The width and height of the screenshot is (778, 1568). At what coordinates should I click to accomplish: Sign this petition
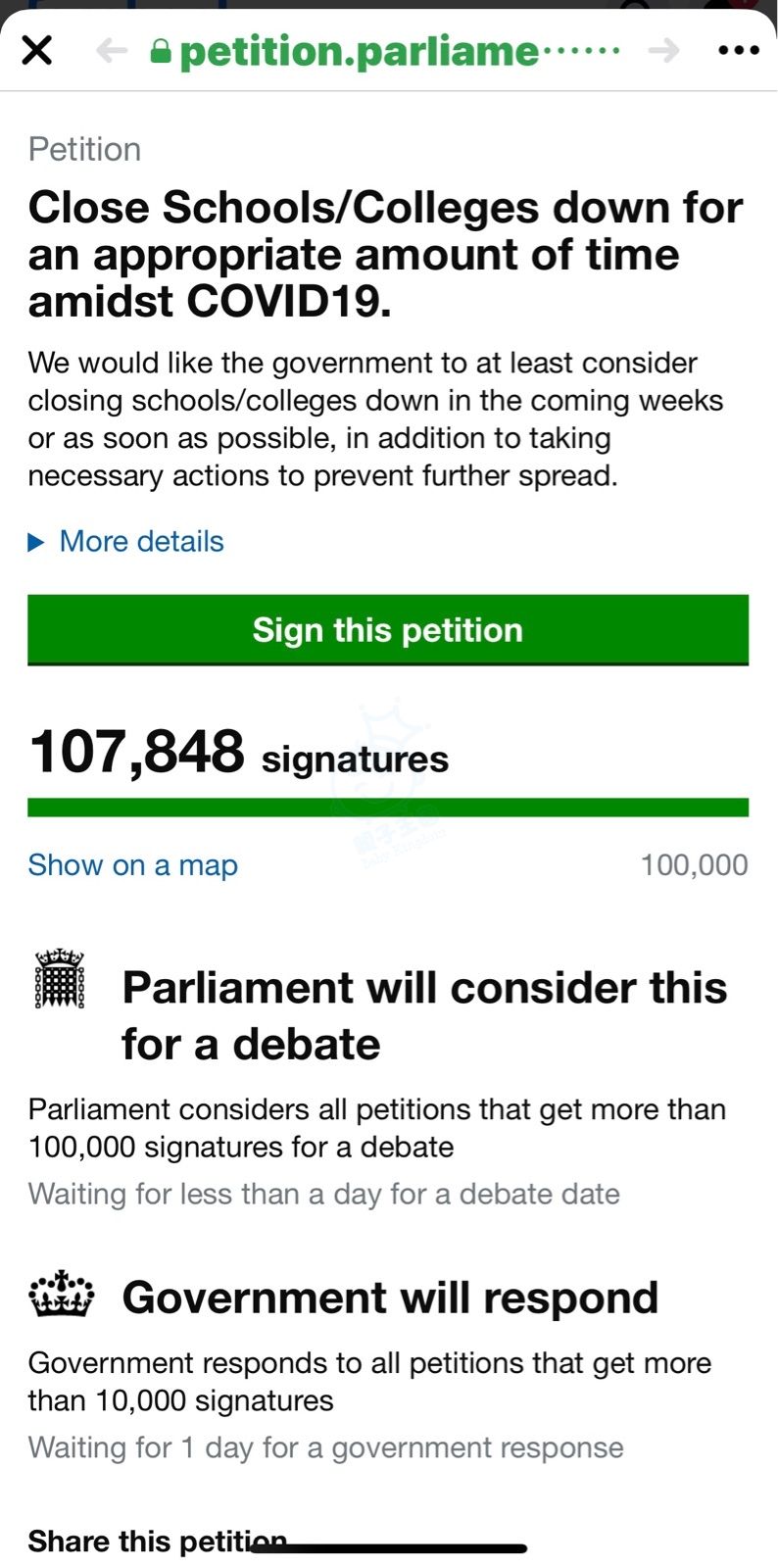388,629
